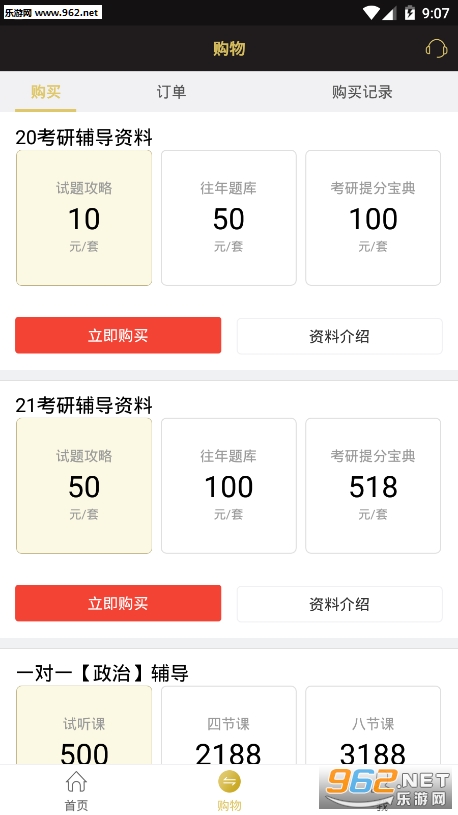The image size is (458, 815).
Task: Choose 考研提分宝典 518元 under 21考研辅导资料
Action: pos(373,486)
